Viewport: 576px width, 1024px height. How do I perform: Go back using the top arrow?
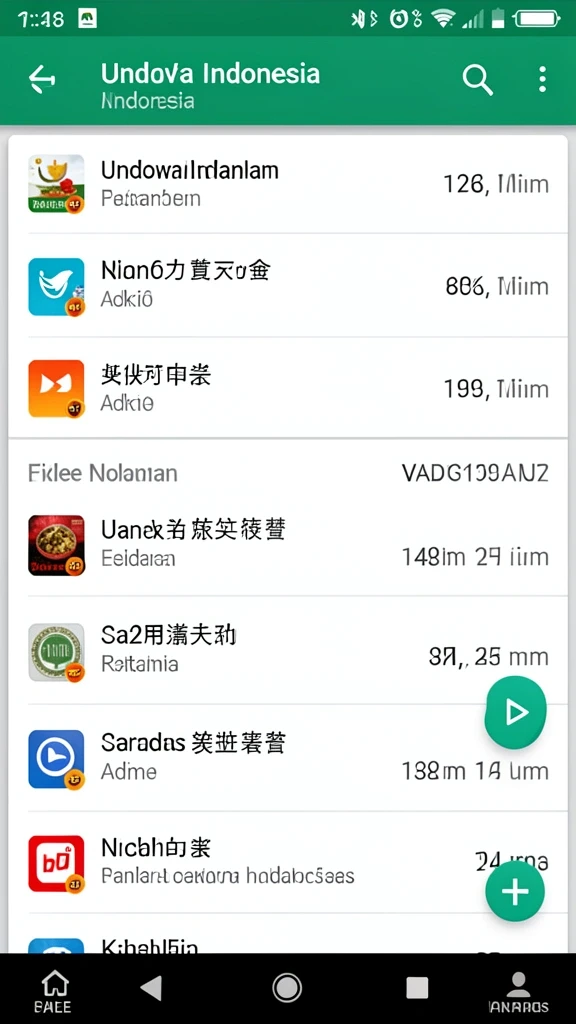(42, 80)
